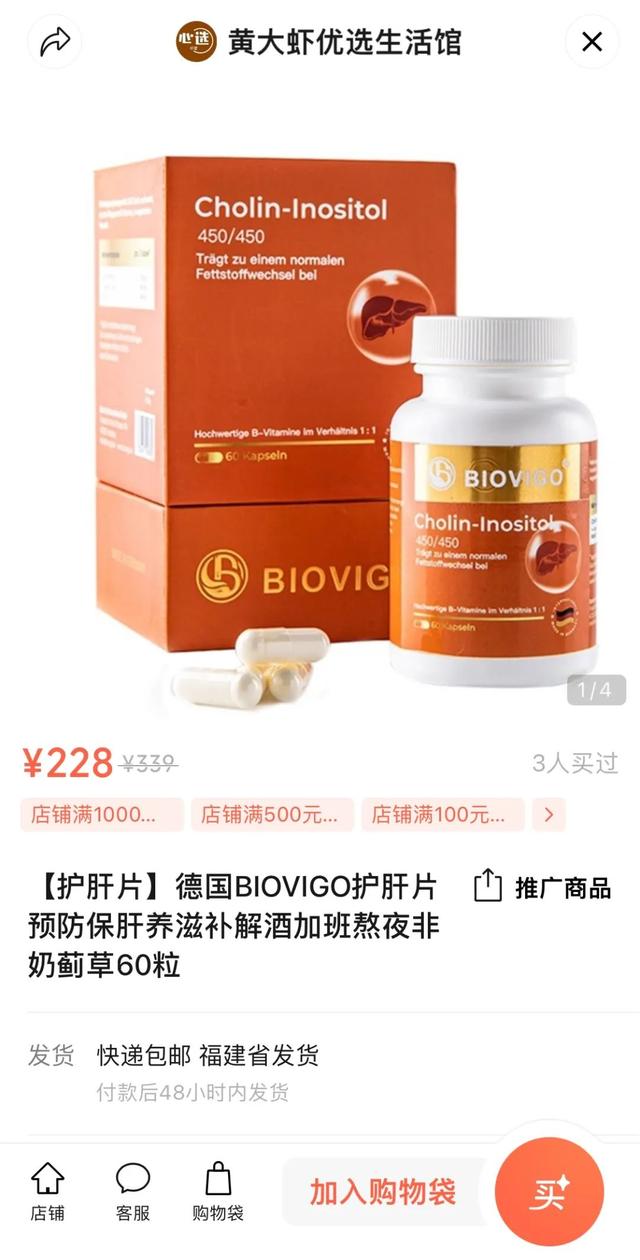The height and width of the screenshot is (1260, 640).
Task: Tap 推广商品 to promote this product
Action: click(x=543, y=886)
